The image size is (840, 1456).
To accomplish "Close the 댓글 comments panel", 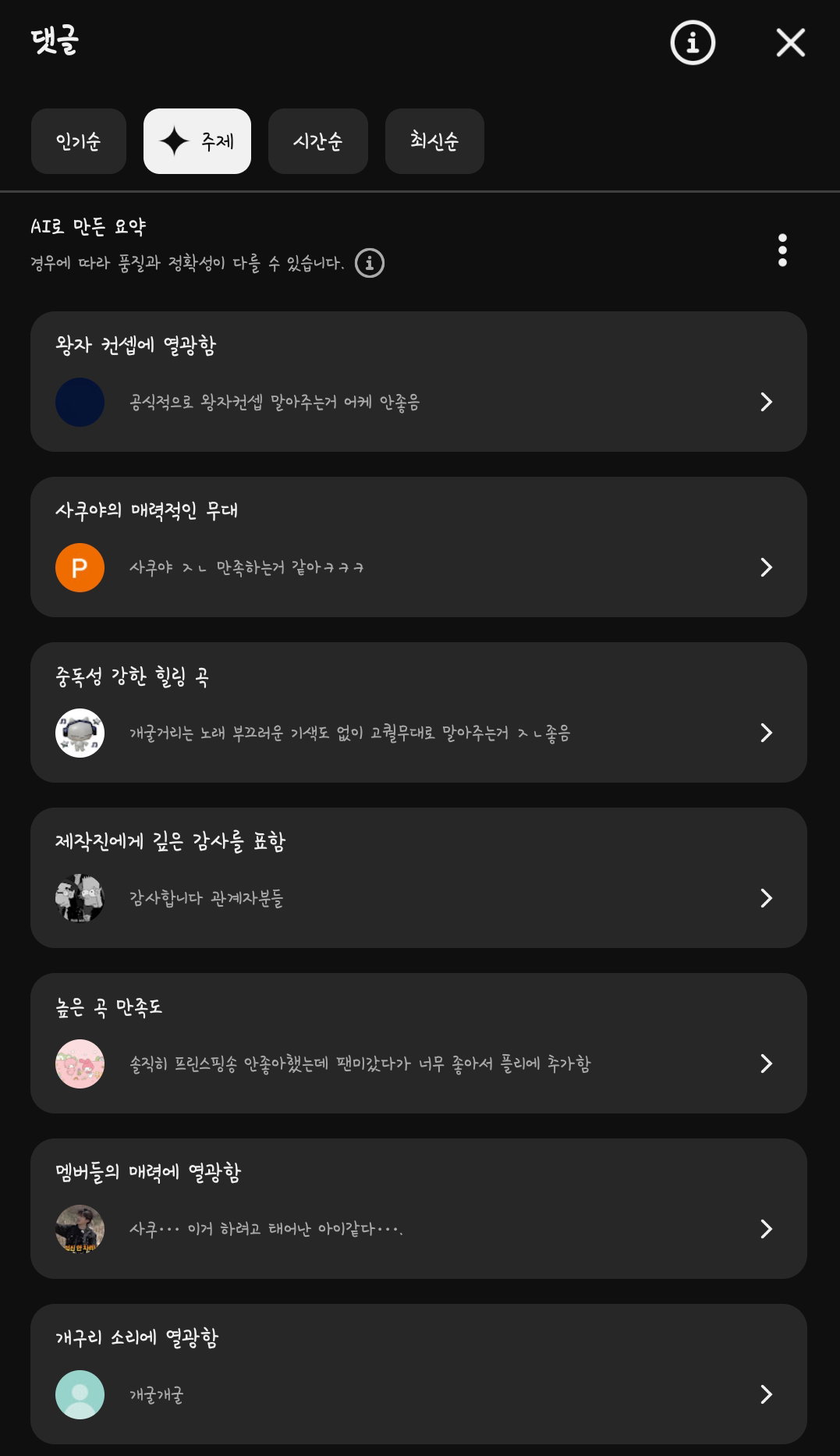I will [x=790, y=43].
